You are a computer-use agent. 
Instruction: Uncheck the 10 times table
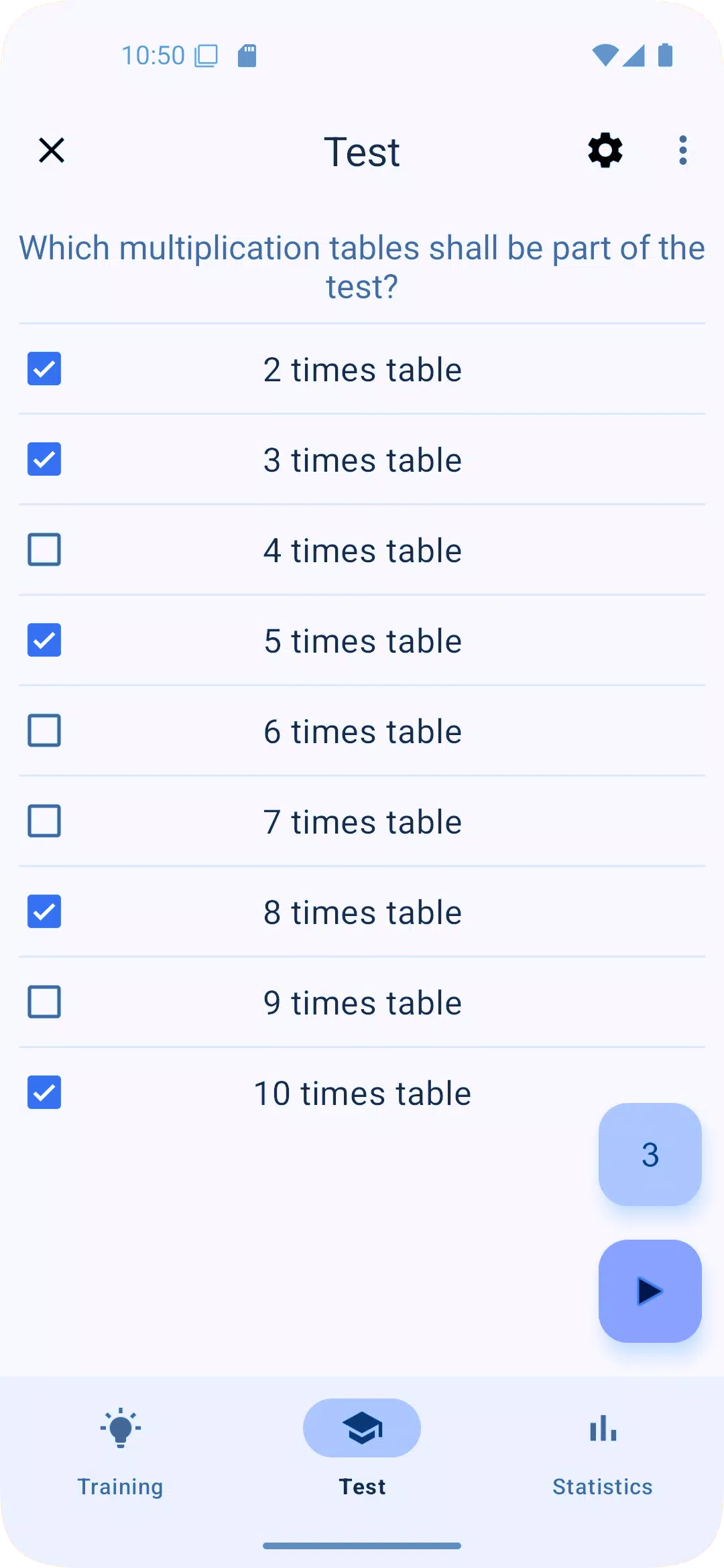44,1092
